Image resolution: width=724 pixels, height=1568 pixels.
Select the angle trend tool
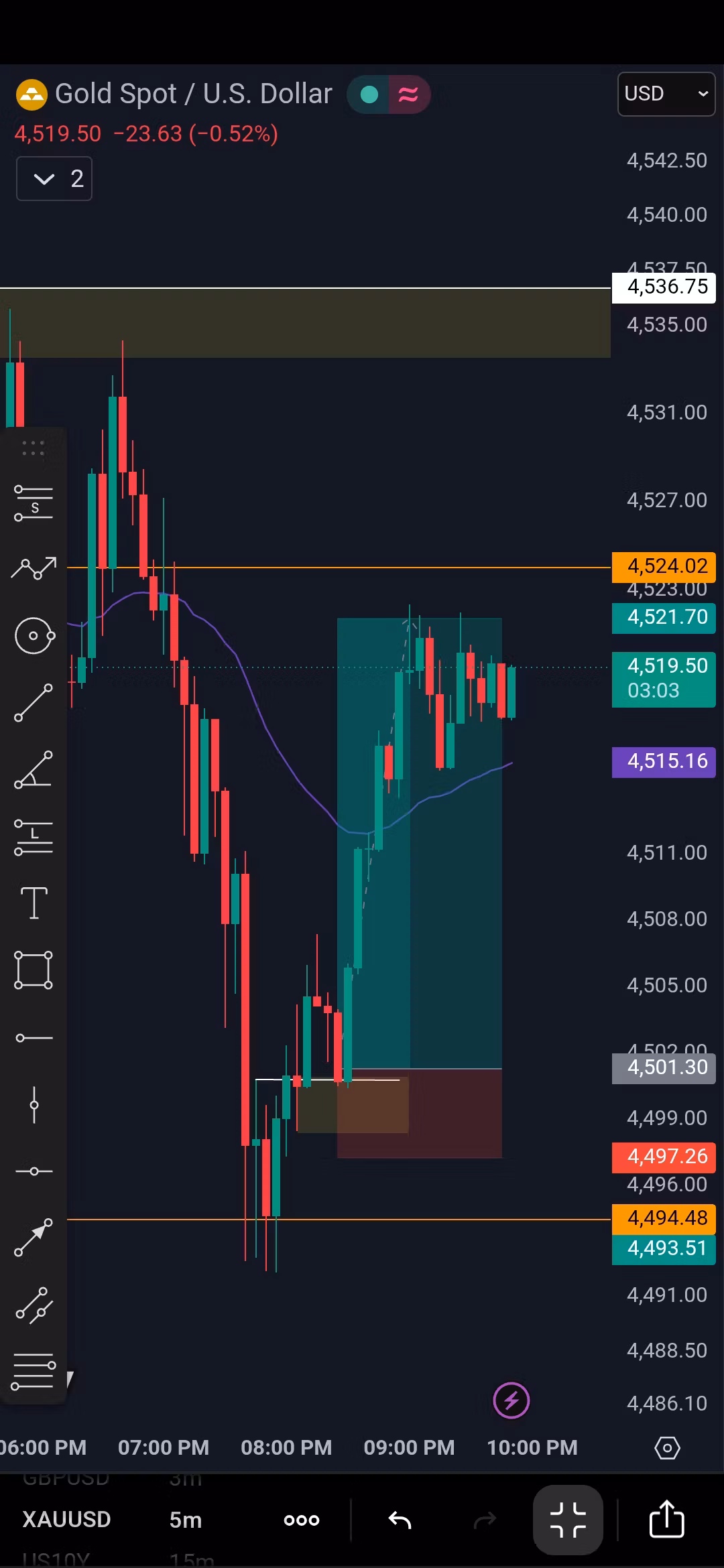[x=34, y=770]
